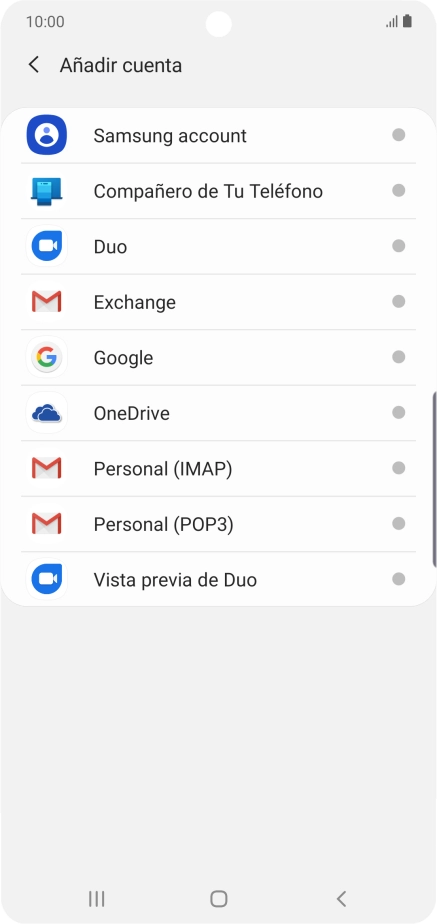Choose Personal (POP3) account
This screenshot has height=924, width=437.
point(218,524)
